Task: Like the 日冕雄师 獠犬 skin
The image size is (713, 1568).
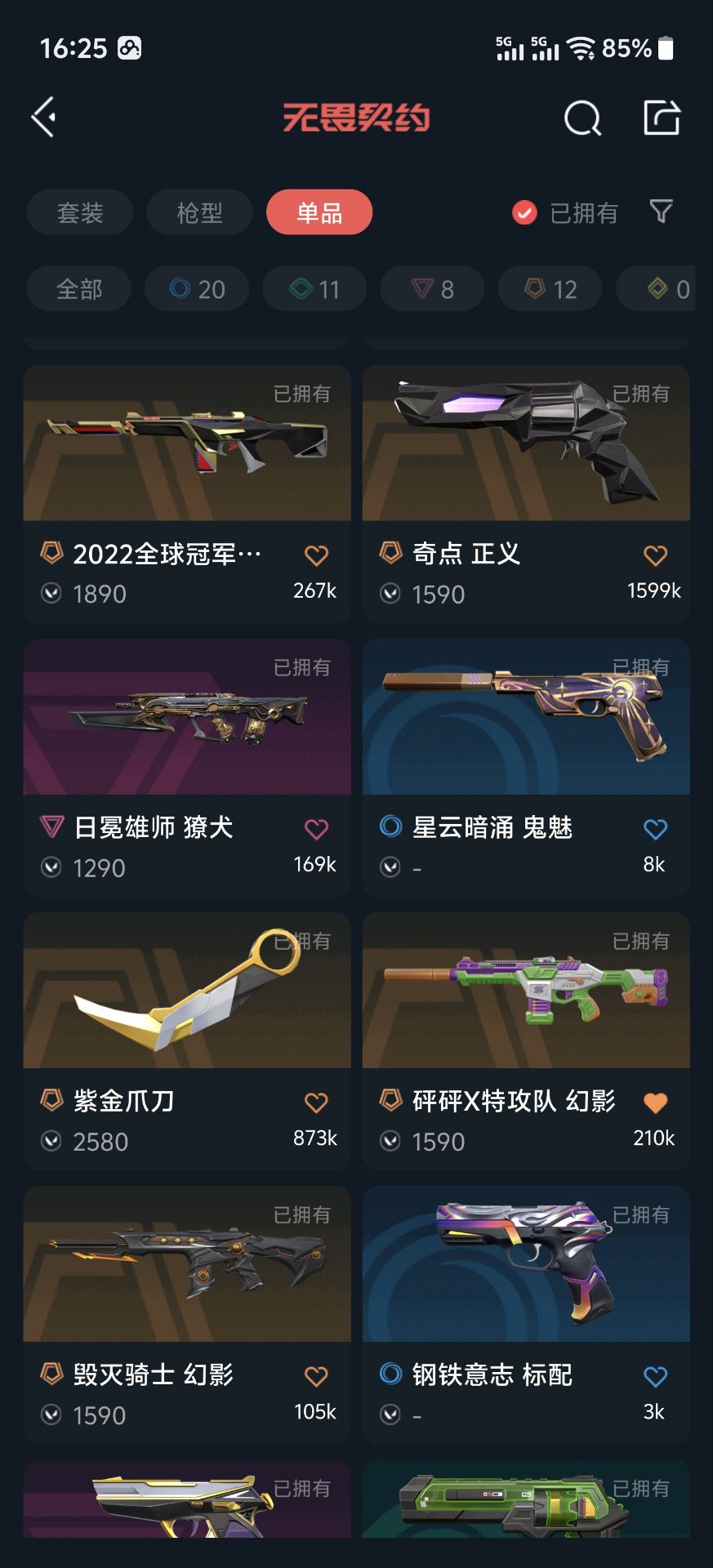Action: click(316, 830)
